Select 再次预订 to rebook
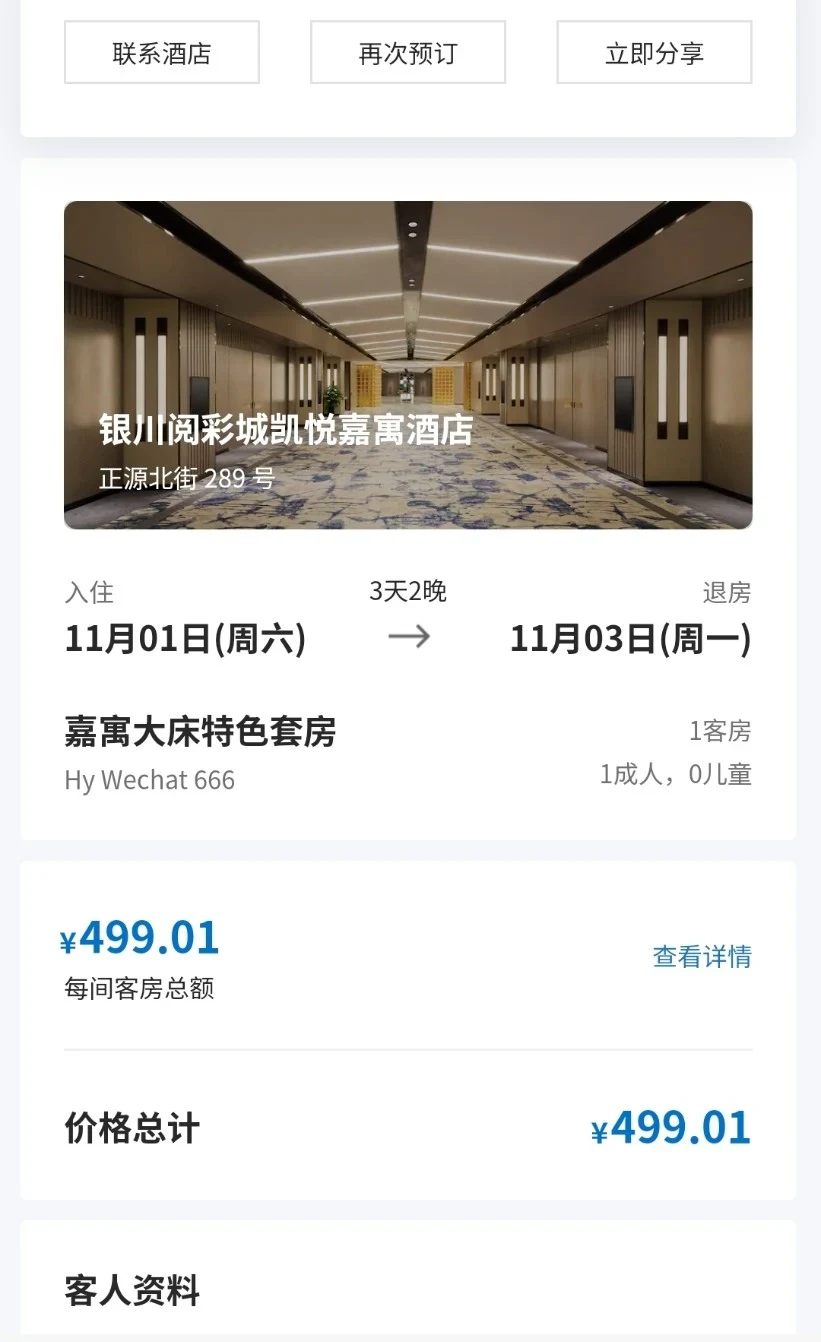Viewport: 821px width, 1342px height. click(x=408, y=52)
